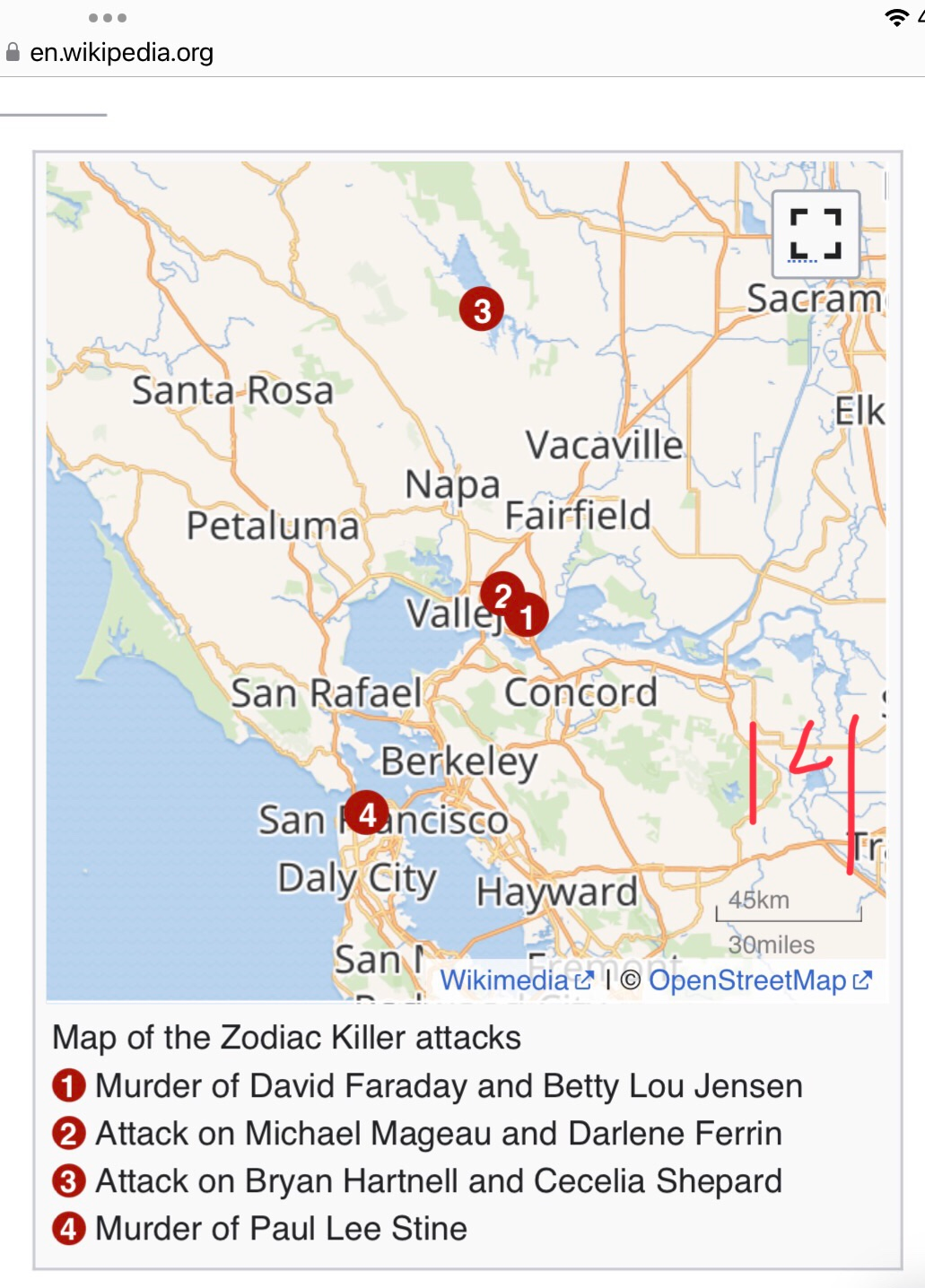Viewport: 925px width, 1288px height.
Task: Select map marker 2 near Vallejo
Action: 502,594
